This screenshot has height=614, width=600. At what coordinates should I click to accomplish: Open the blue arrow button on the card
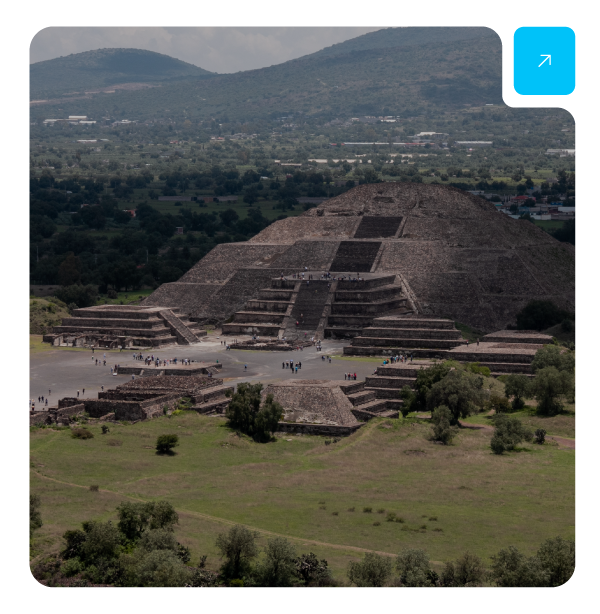pos(544,61)
